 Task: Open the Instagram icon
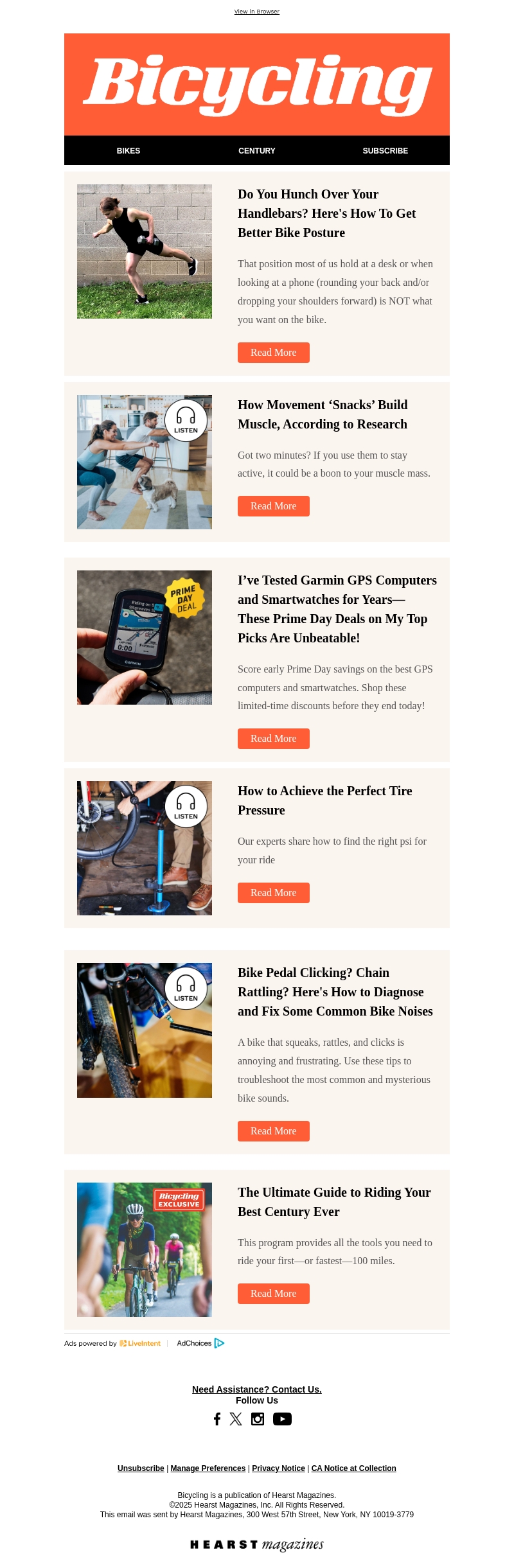coord(258,1419)
